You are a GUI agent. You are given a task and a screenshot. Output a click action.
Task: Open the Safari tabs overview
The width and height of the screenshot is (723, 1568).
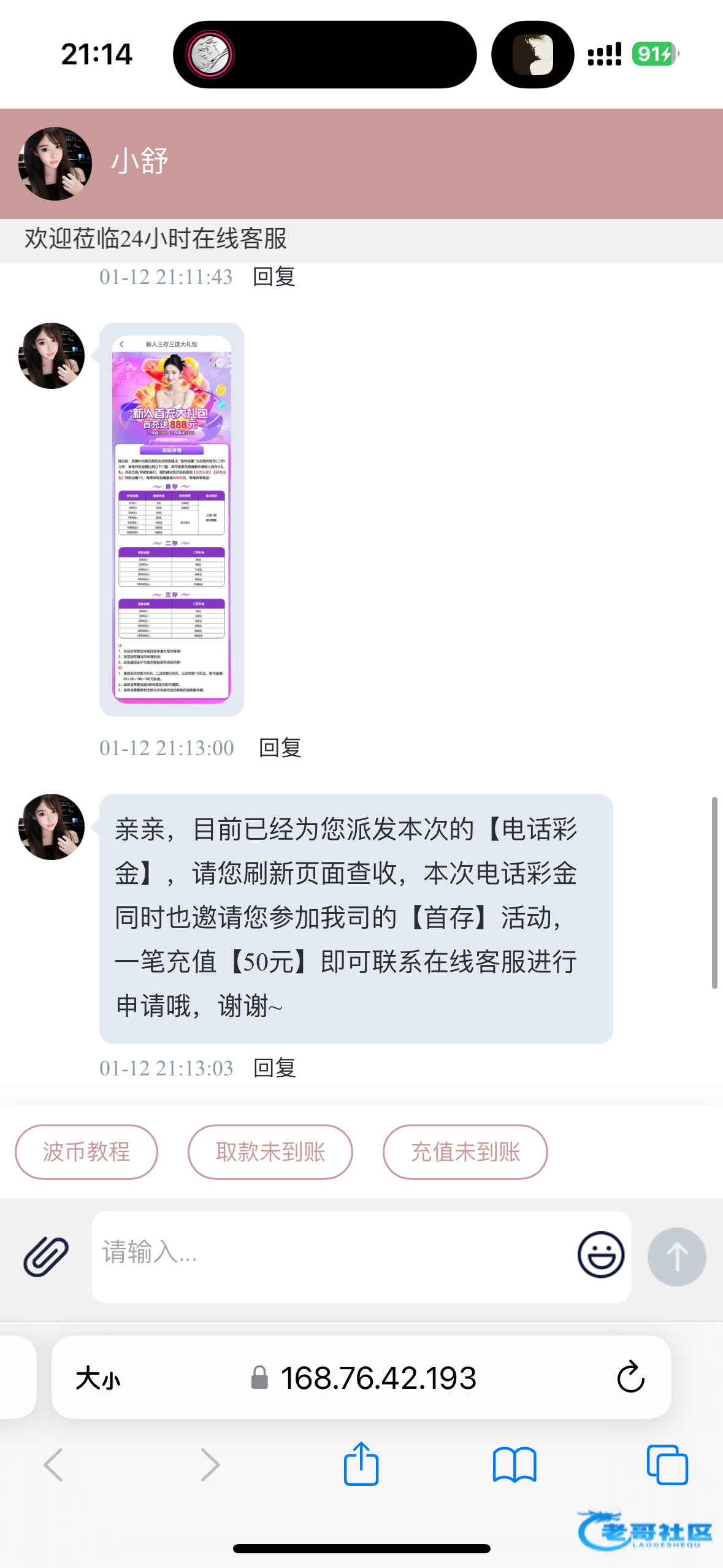coord(667,1465)
